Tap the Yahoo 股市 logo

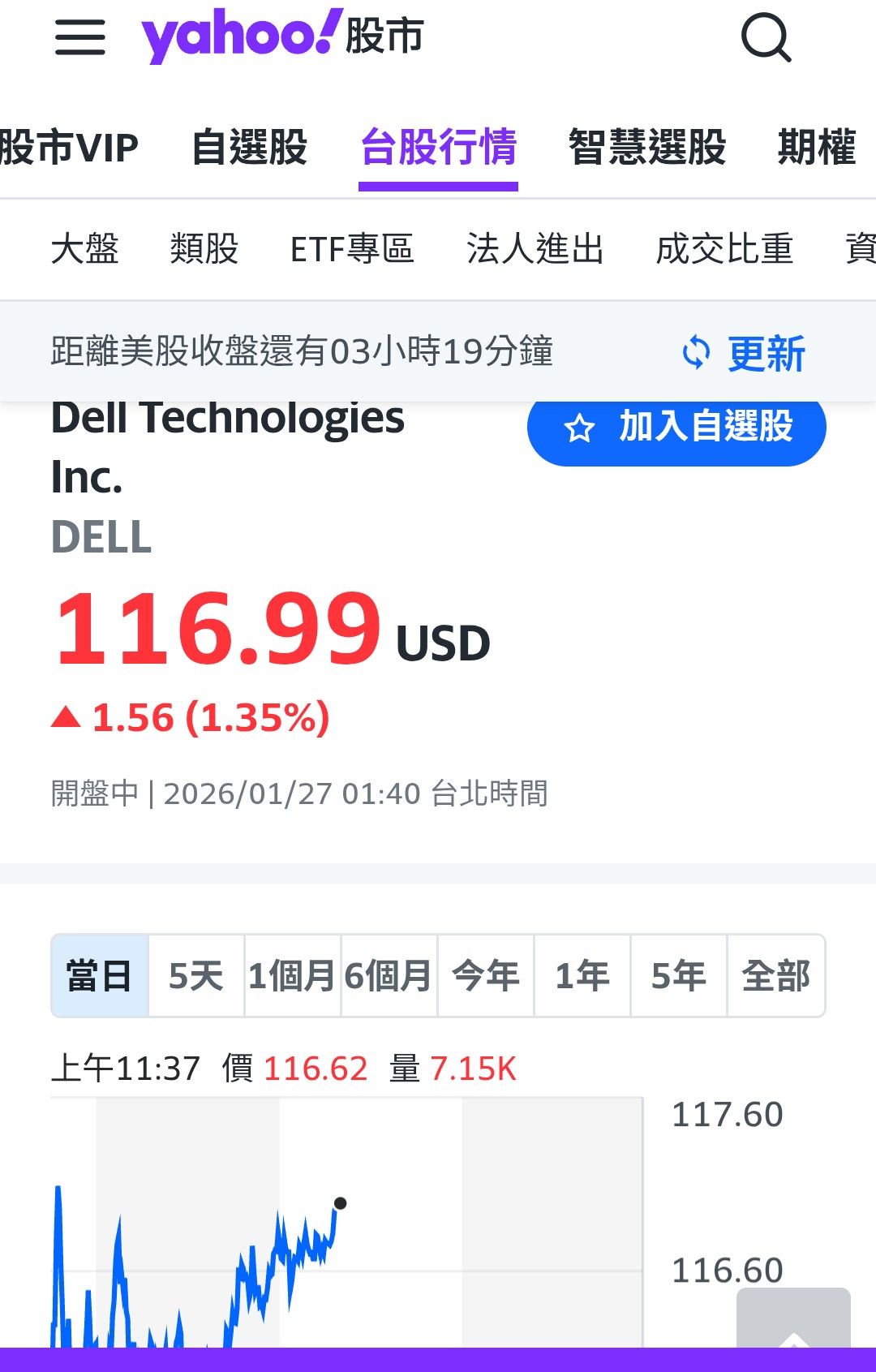click(282, 36)
